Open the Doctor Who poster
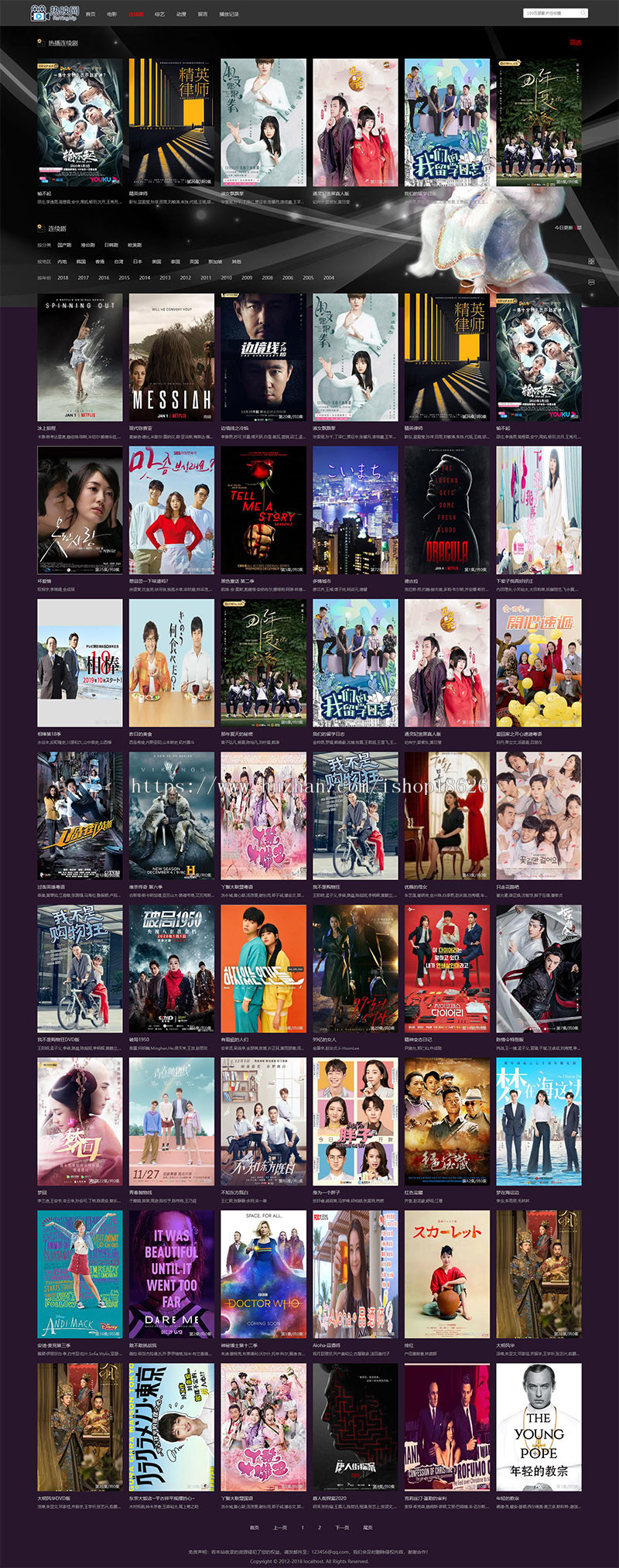619x1568 pixels. tap(263, 1273)
